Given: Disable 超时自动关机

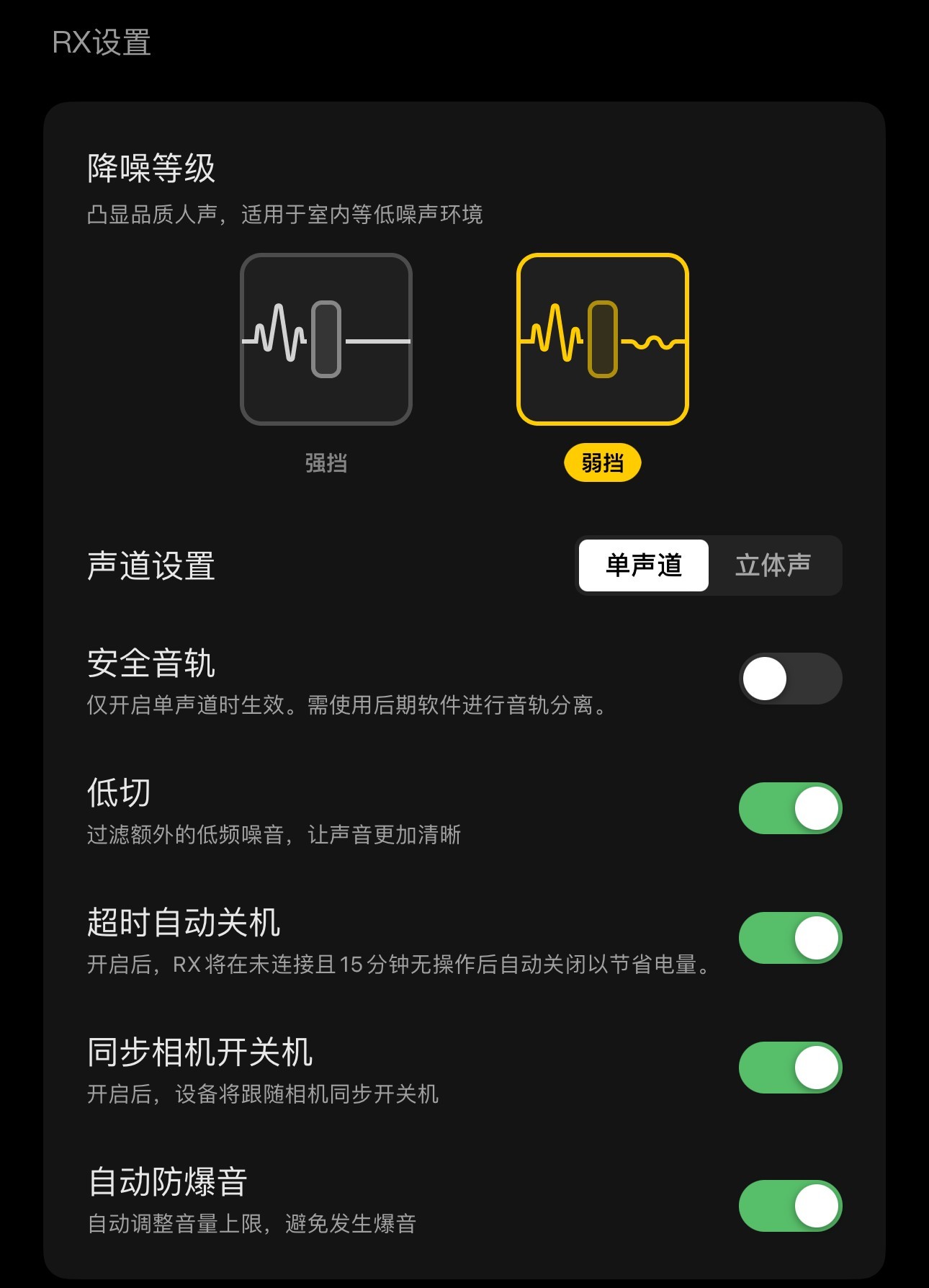Looking at the screenshot, I should point(790,938).
